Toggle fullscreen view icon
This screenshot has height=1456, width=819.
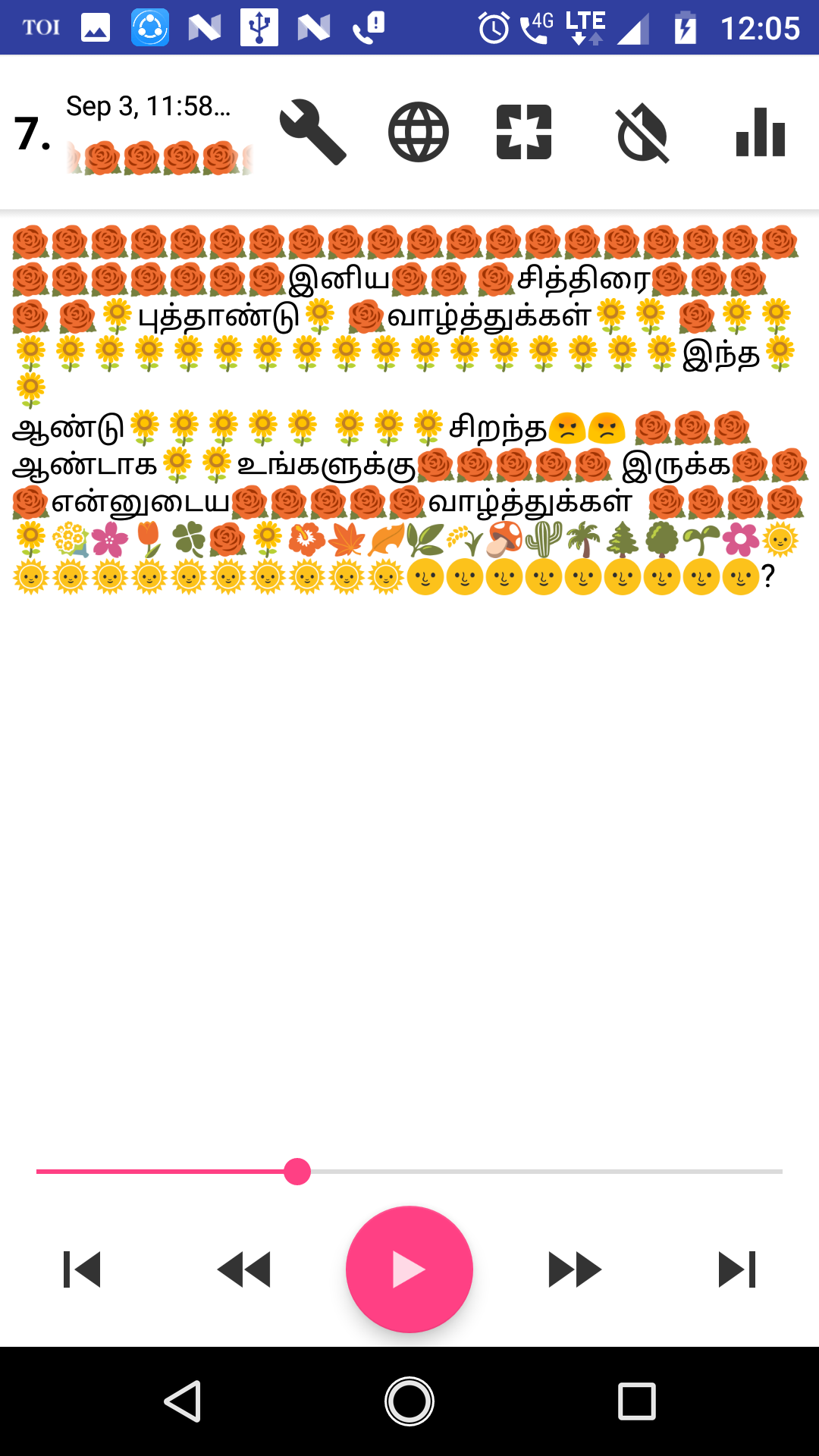[x=523, y=132]
